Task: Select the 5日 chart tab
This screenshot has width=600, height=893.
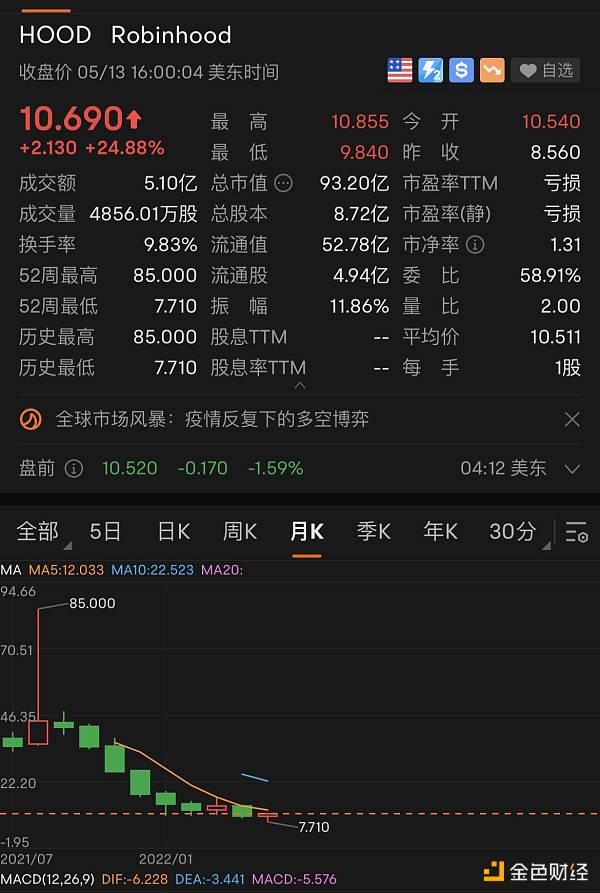Action: click(105, 531)
